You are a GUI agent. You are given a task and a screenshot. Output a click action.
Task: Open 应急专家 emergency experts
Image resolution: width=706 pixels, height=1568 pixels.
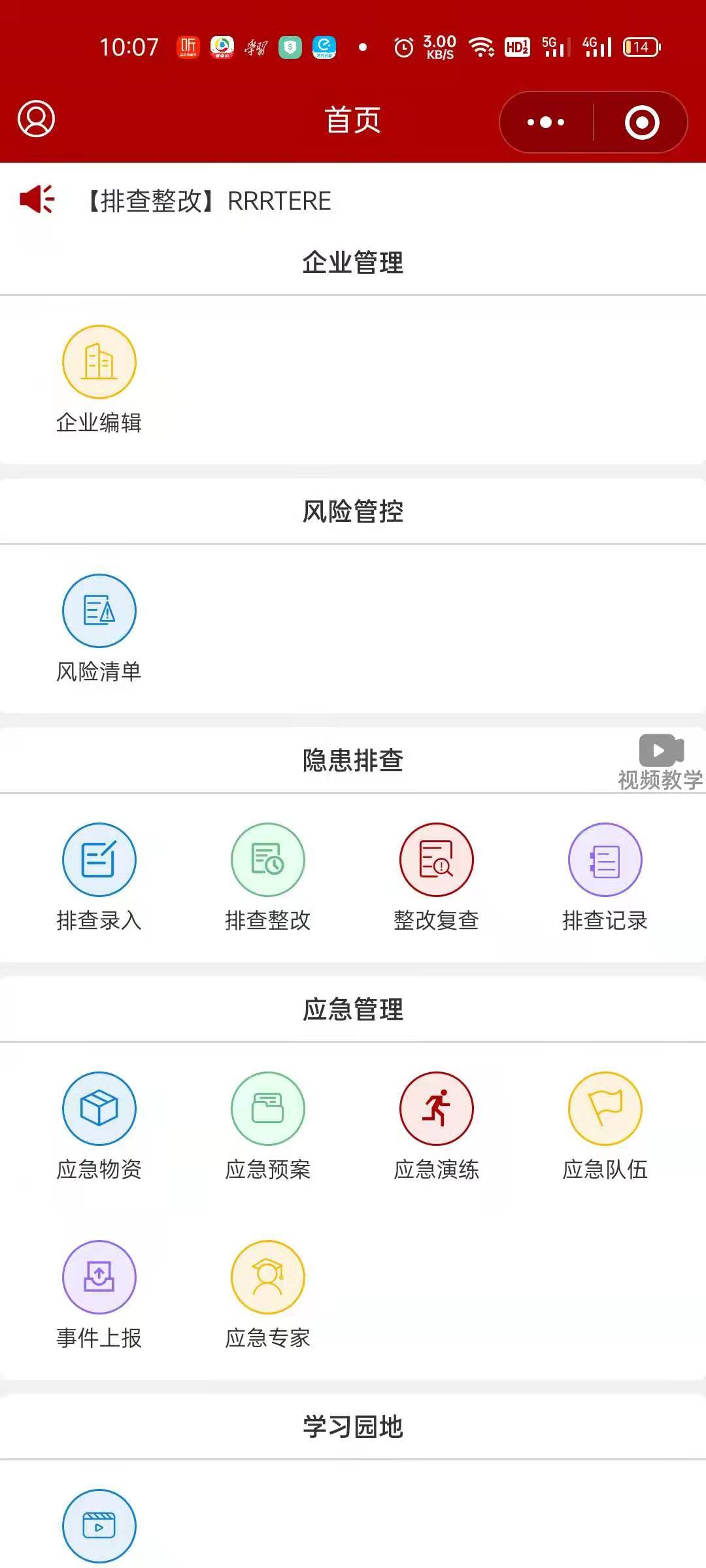click(x=268, y=1277)
